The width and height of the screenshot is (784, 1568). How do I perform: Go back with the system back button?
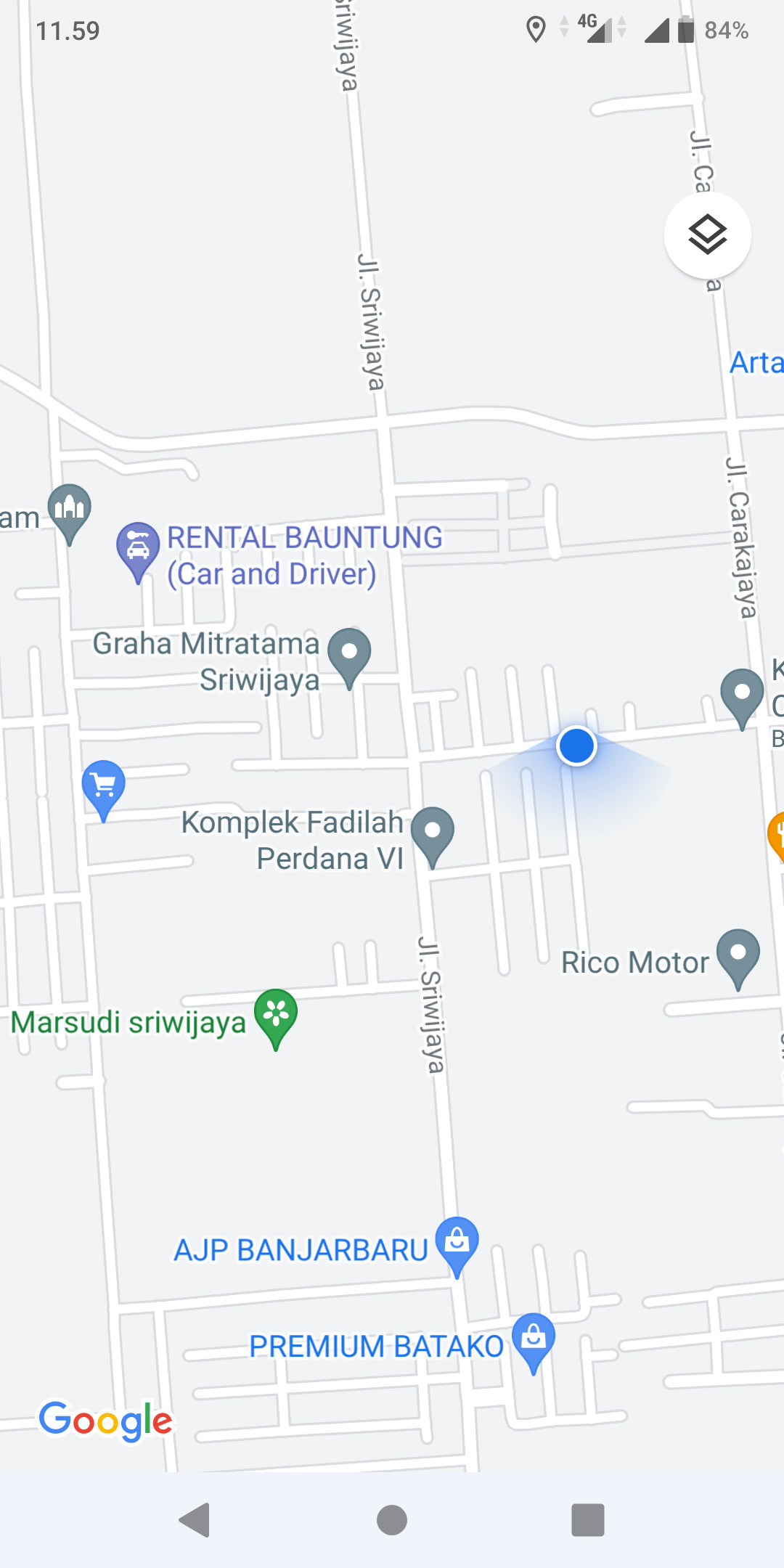coord(195,1520)
